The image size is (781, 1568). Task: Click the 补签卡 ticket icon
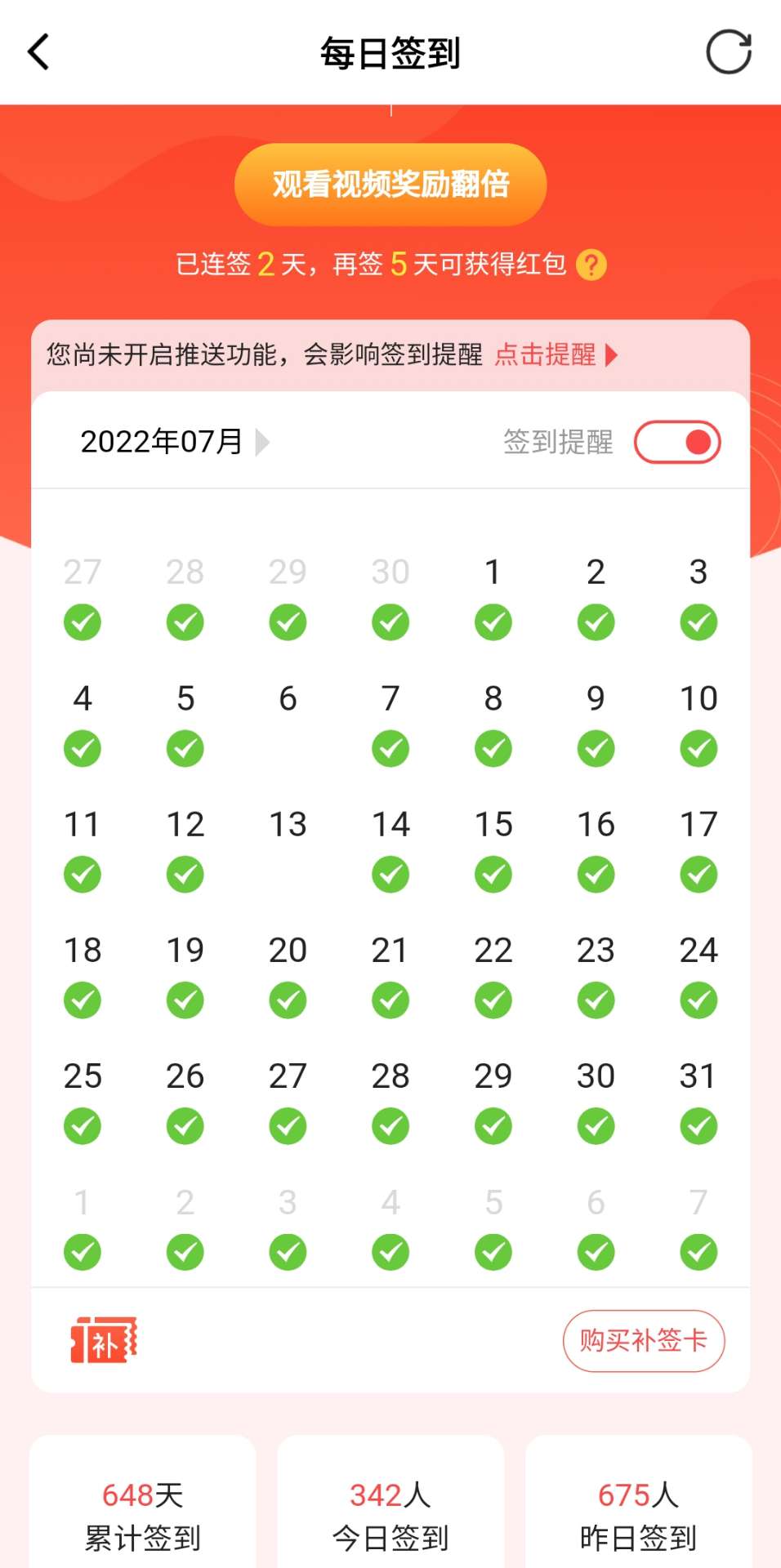pos(104,1340)
